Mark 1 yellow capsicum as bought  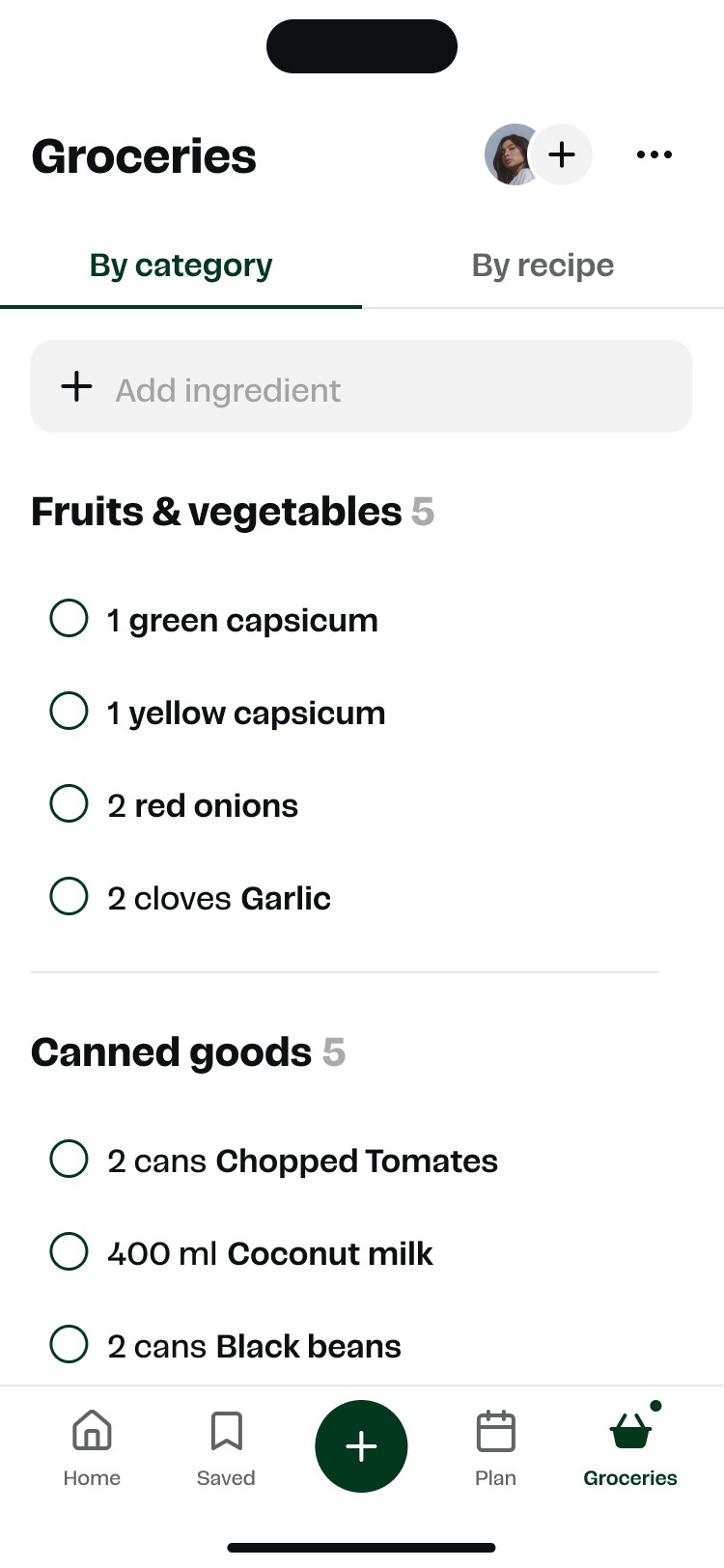[x=69, y=711]
